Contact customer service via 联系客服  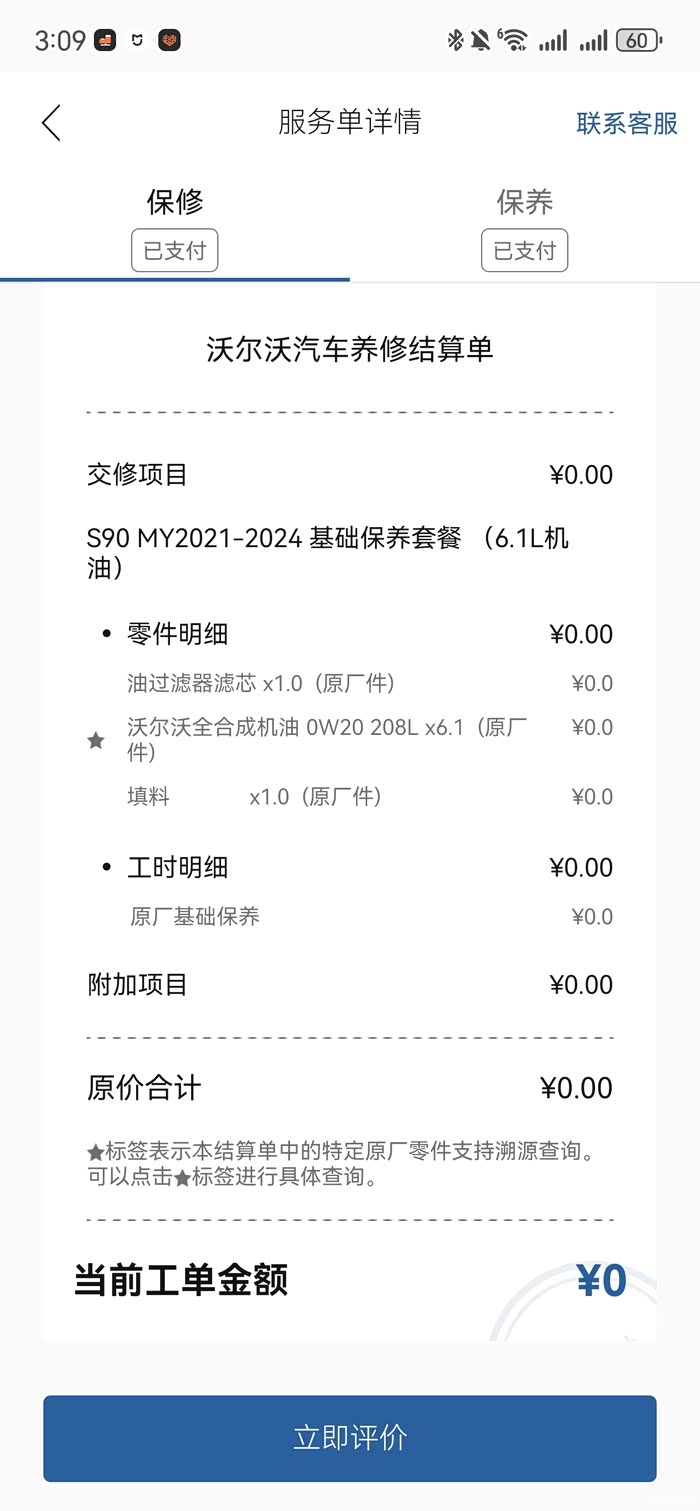click(627, 123)
